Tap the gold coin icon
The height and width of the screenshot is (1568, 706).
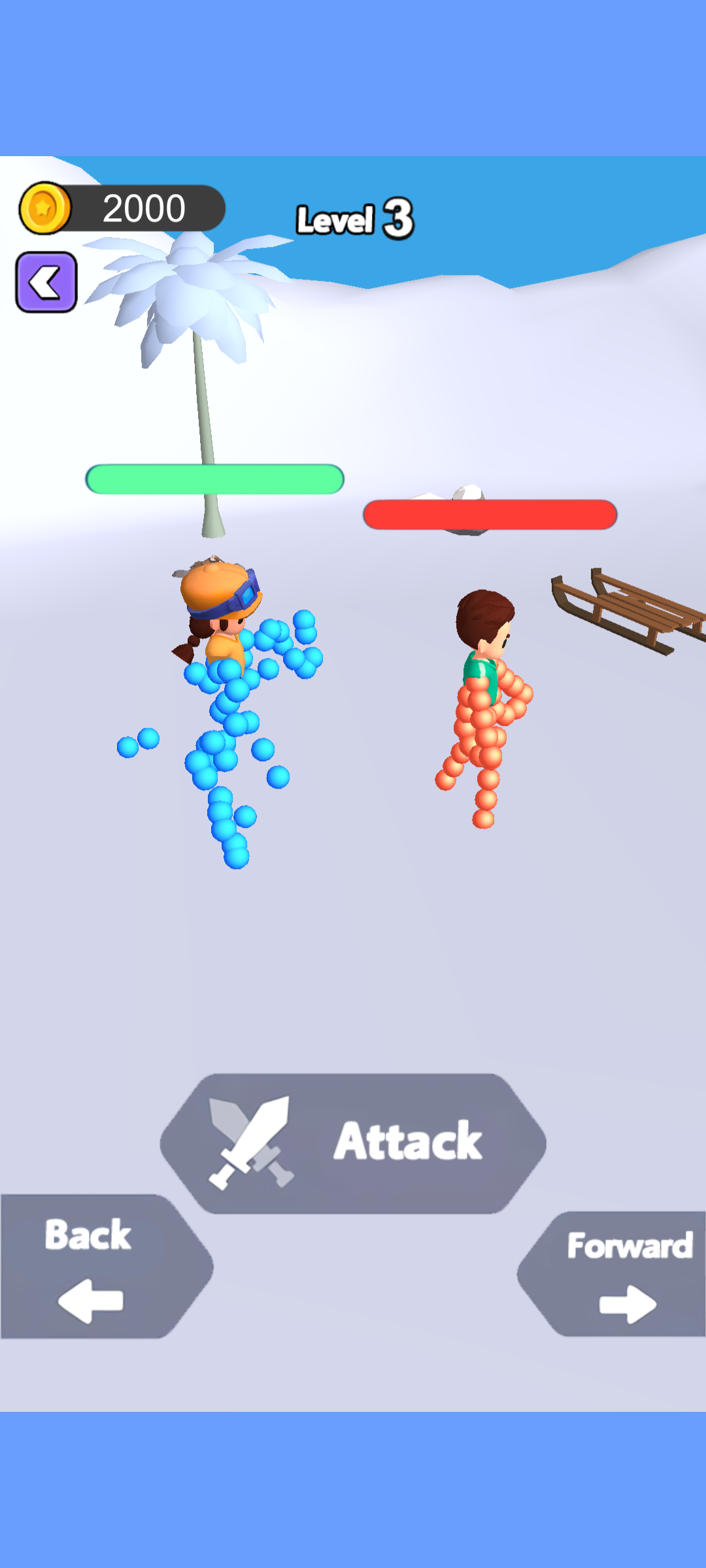[43, 208]
